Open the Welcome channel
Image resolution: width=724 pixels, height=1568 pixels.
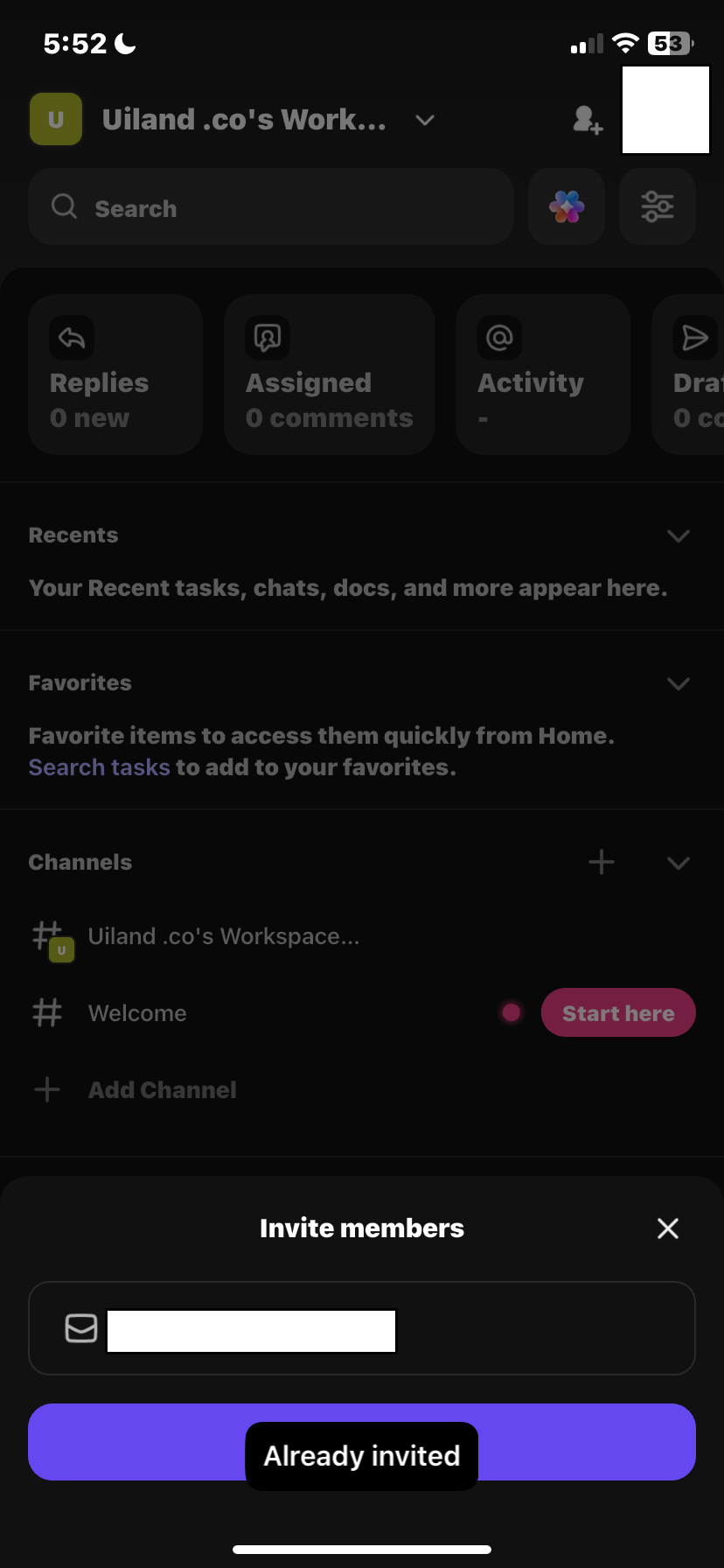click(137, 1012)
